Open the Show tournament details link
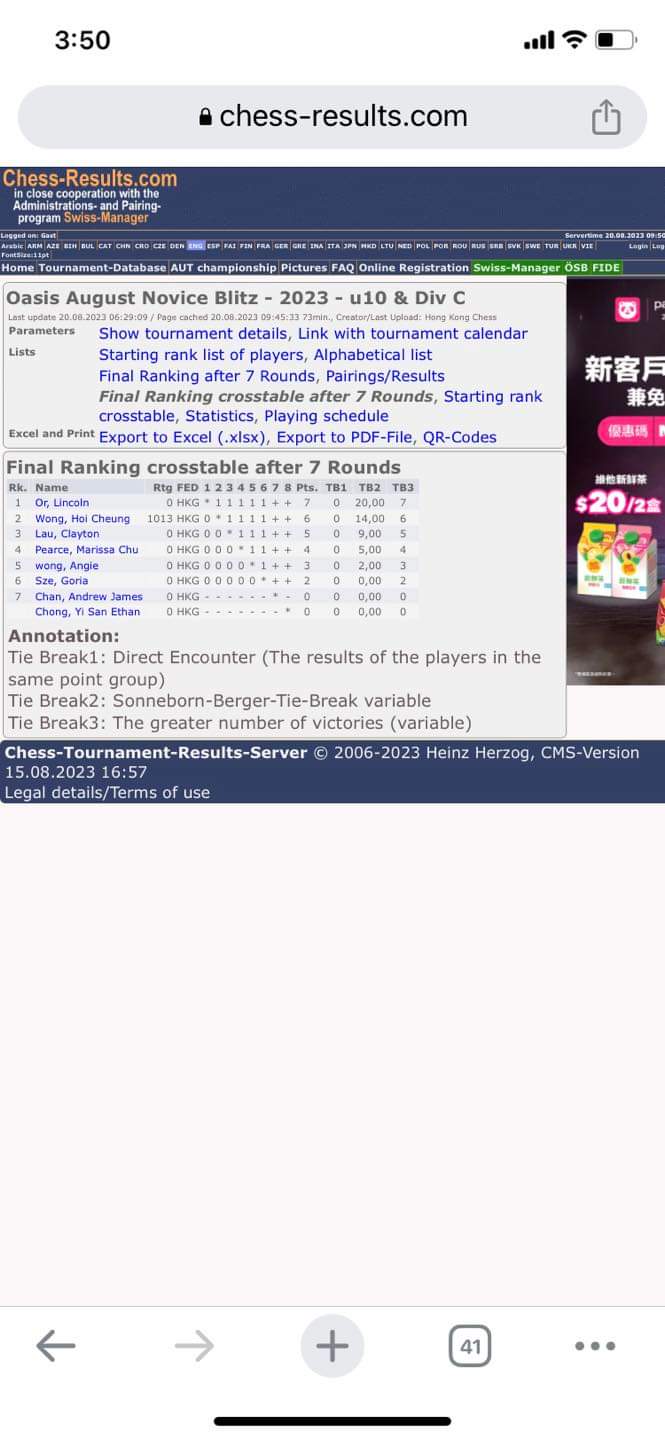This screenshot has height=1440, width=665. pos(193,334)
